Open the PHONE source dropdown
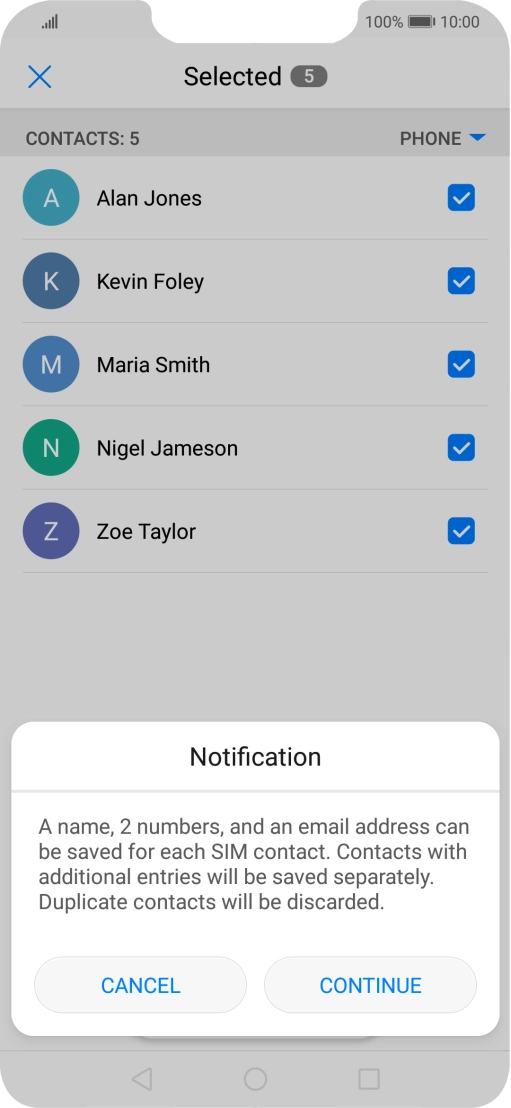The image size is (511, 1108). coord(443,138)
